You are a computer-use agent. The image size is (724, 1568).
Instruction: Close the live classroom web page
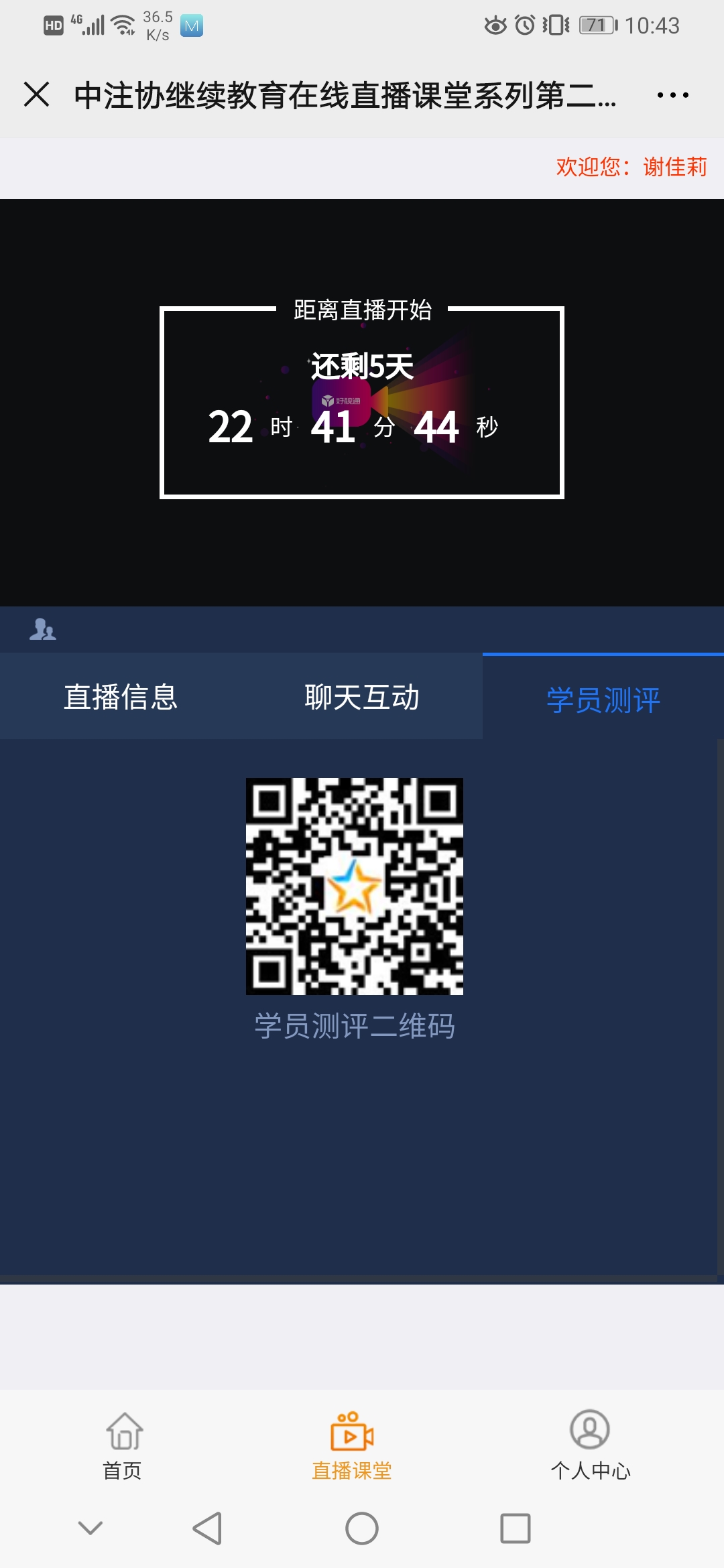(37, 94)
